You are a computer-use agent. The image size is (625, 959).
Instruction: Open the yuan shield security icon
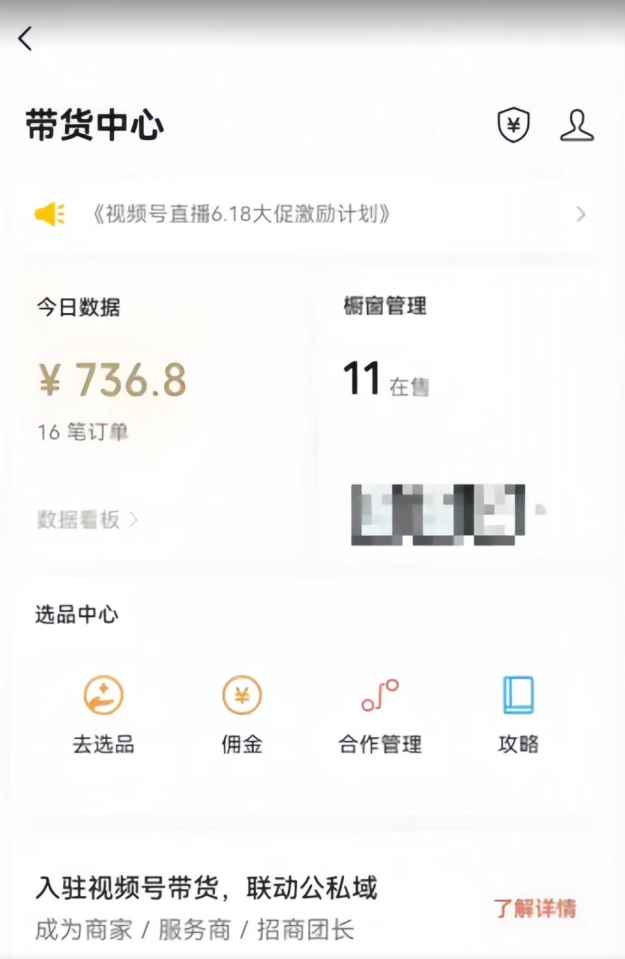click(x=513, y=125)
